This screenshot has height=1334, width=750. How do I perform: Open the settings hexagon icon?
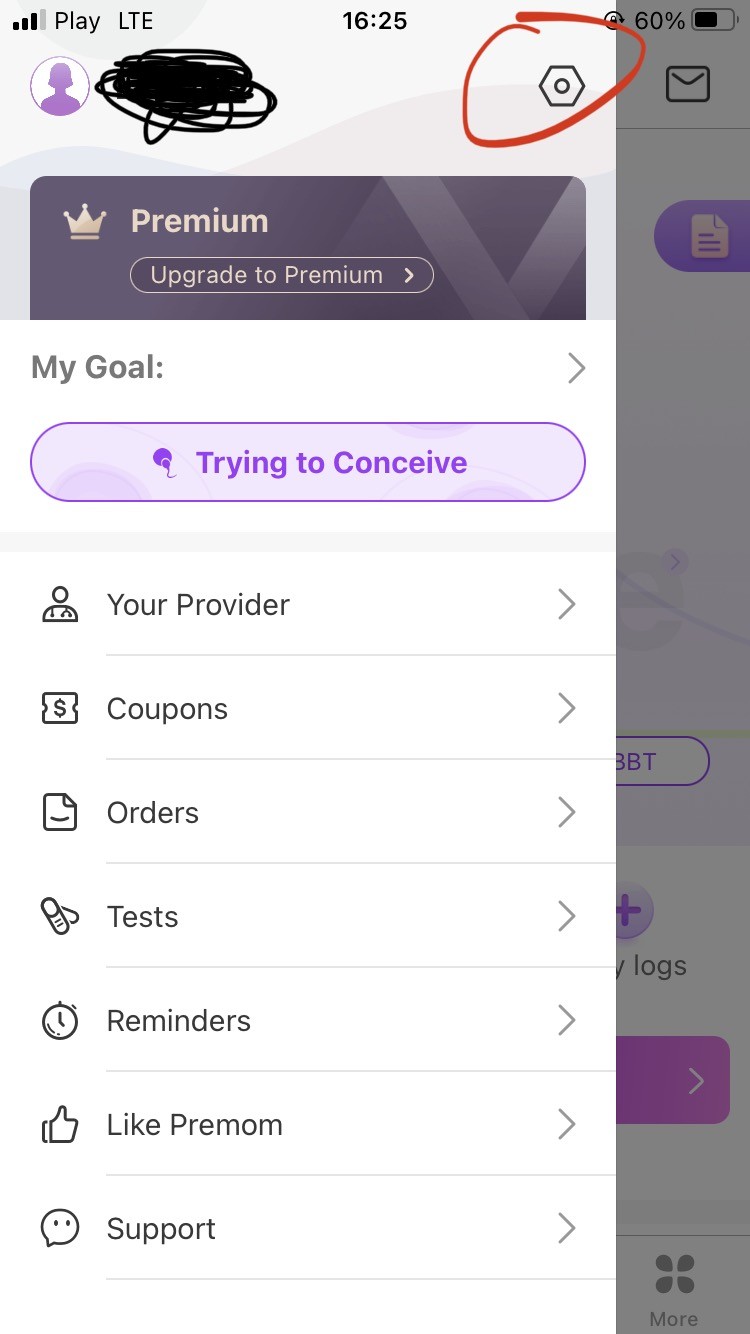(x=561, y=86)
